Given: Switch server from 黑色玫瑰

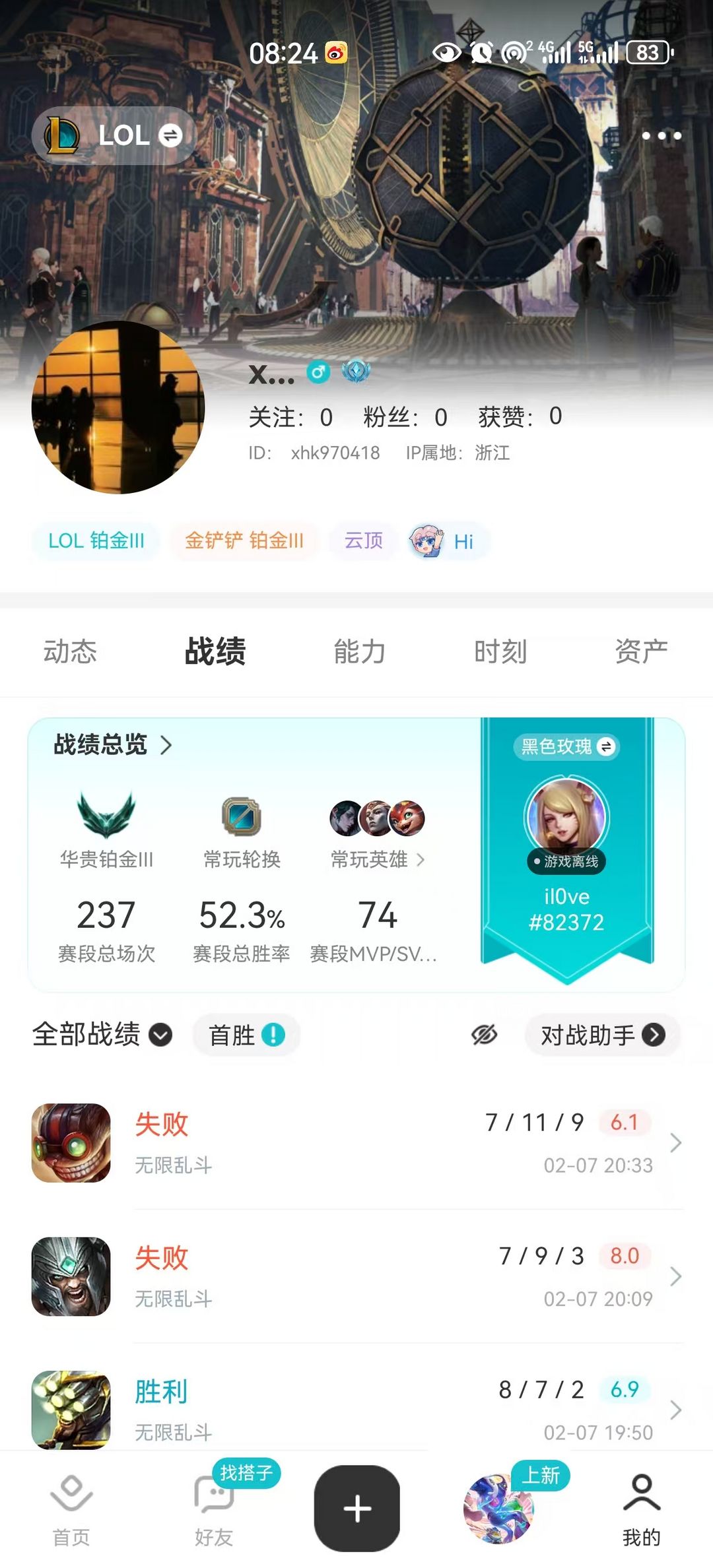Looking at the screenshot, I should pos(567,746).
